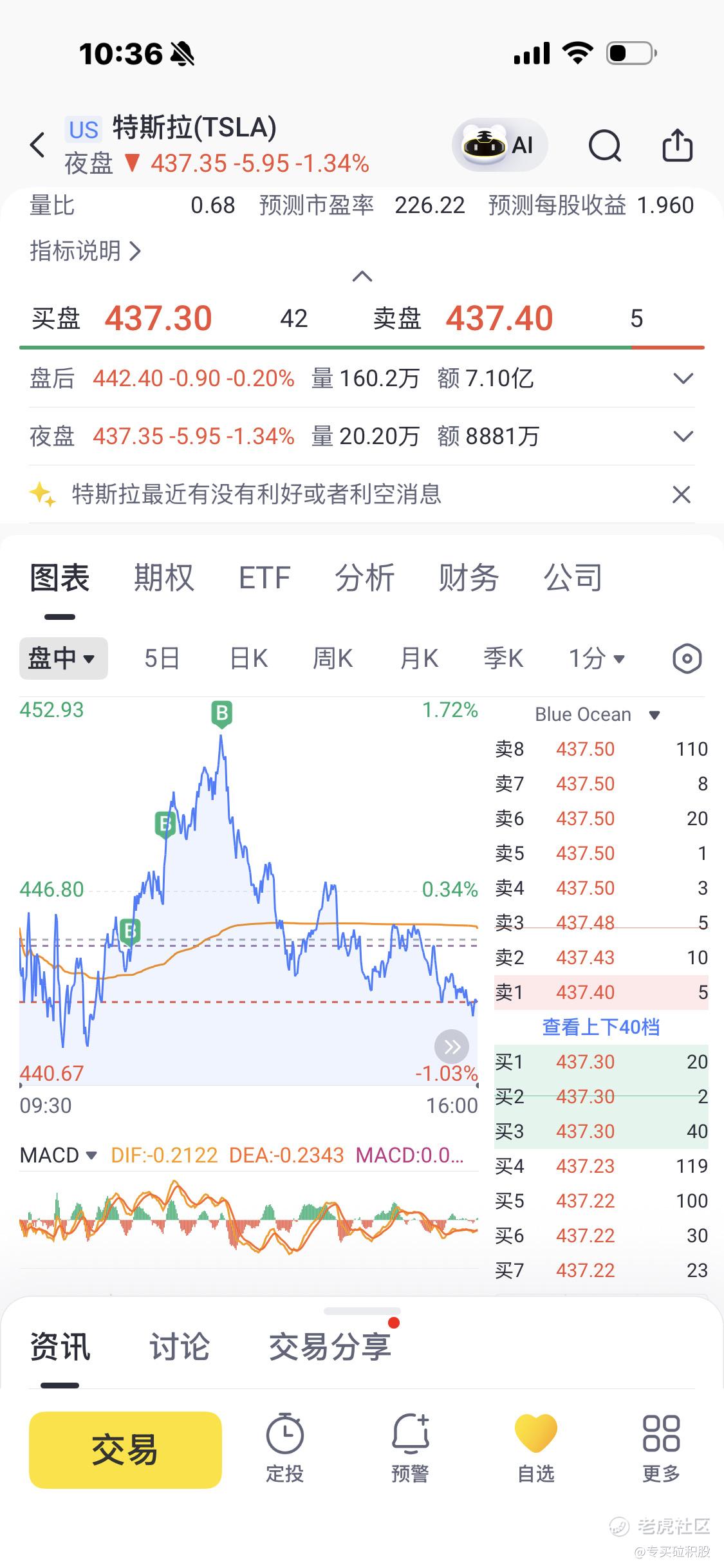Tap 查看上下40档 link

[601, 1027]
